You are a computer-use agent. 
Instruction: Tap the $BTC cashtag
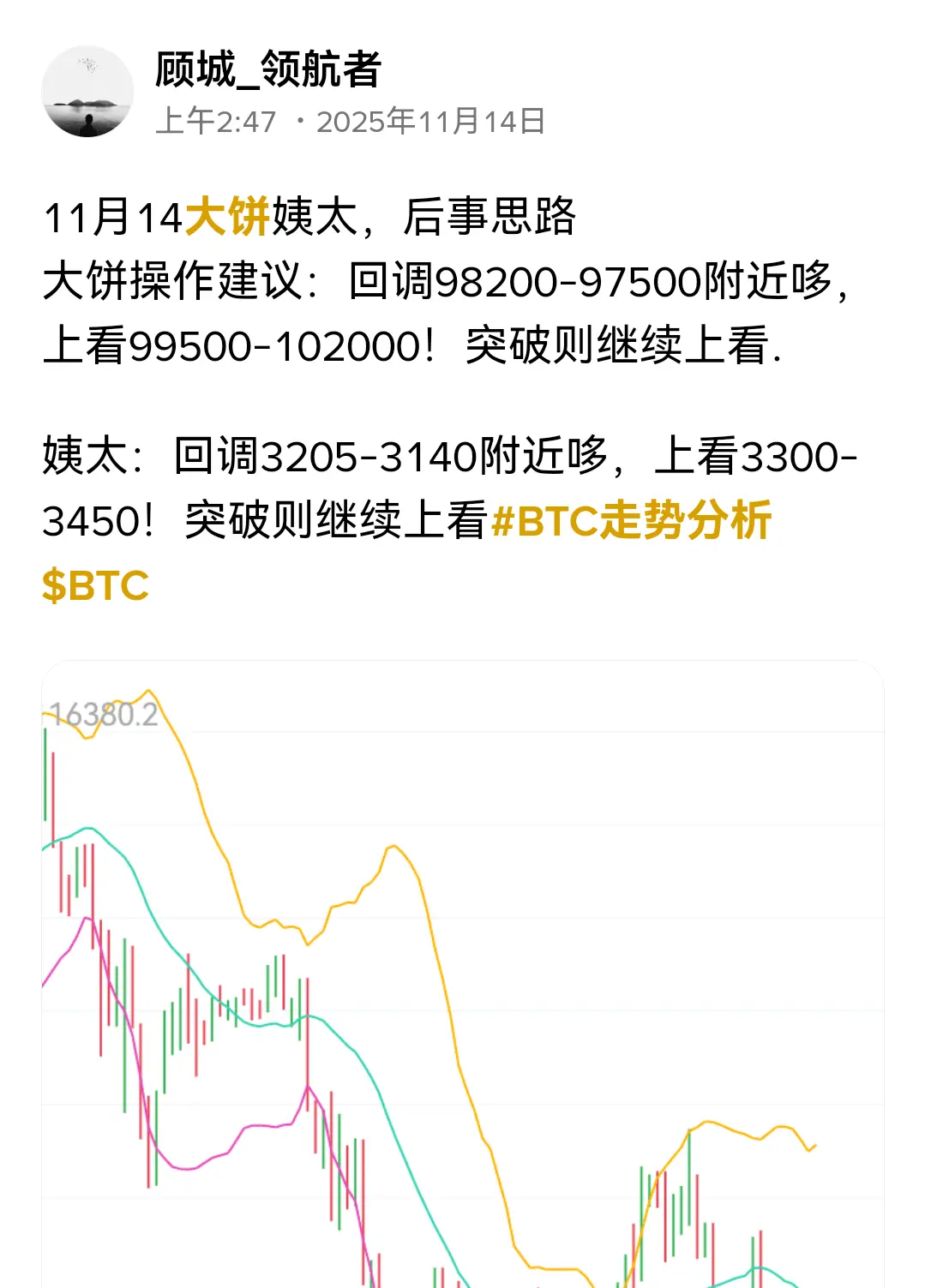click(x=95, y=586)
